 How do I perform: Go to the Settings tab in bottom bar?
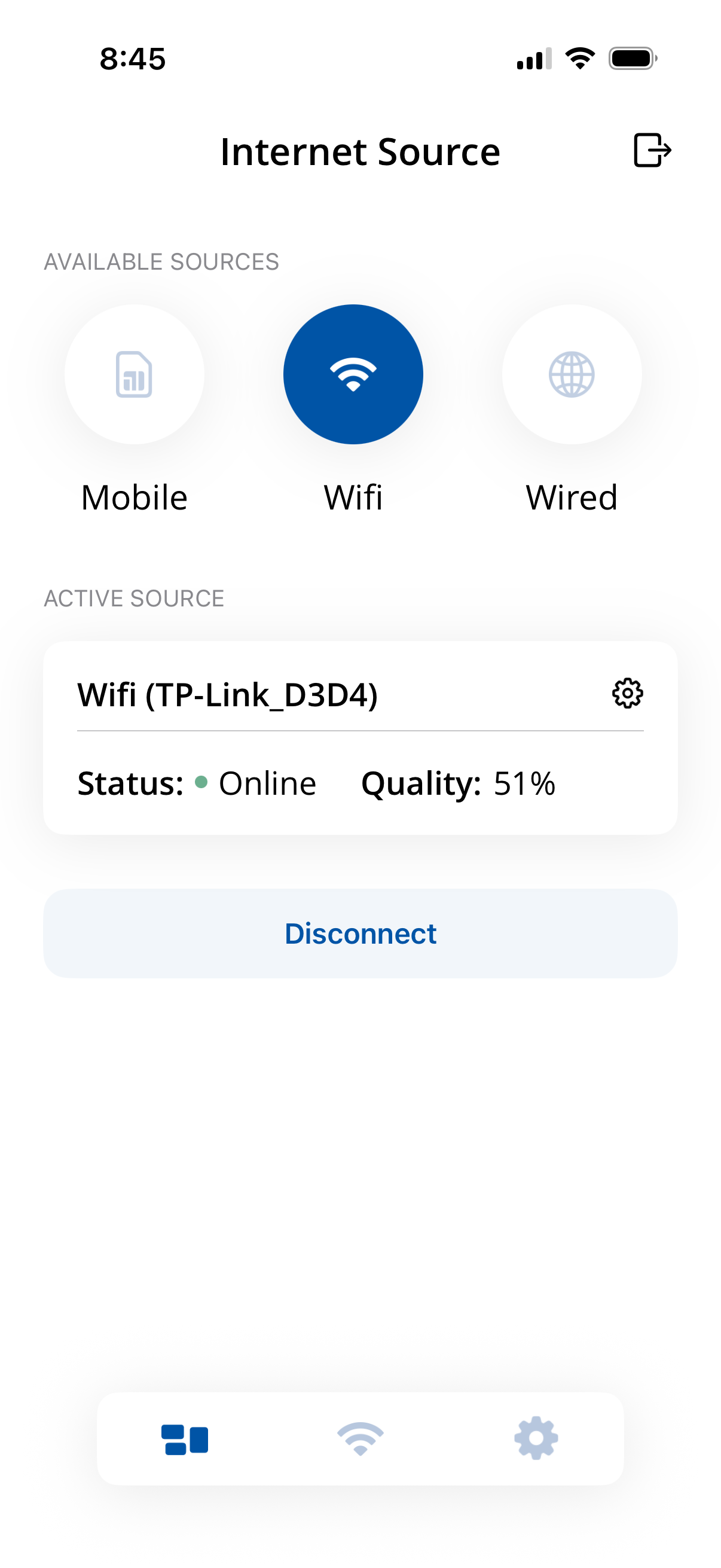point(536,1438)
